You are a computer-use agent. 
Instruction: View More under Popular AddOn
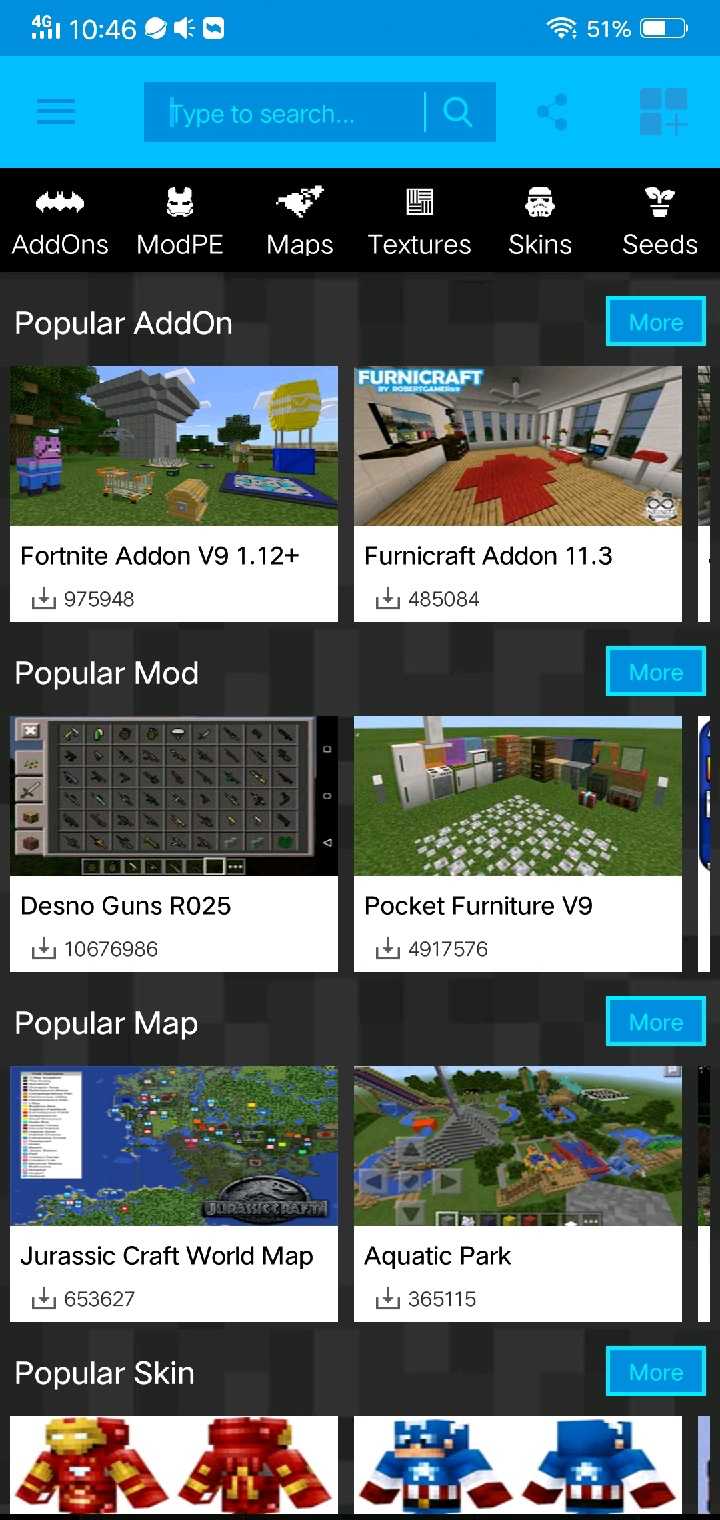tap(656, 322)
